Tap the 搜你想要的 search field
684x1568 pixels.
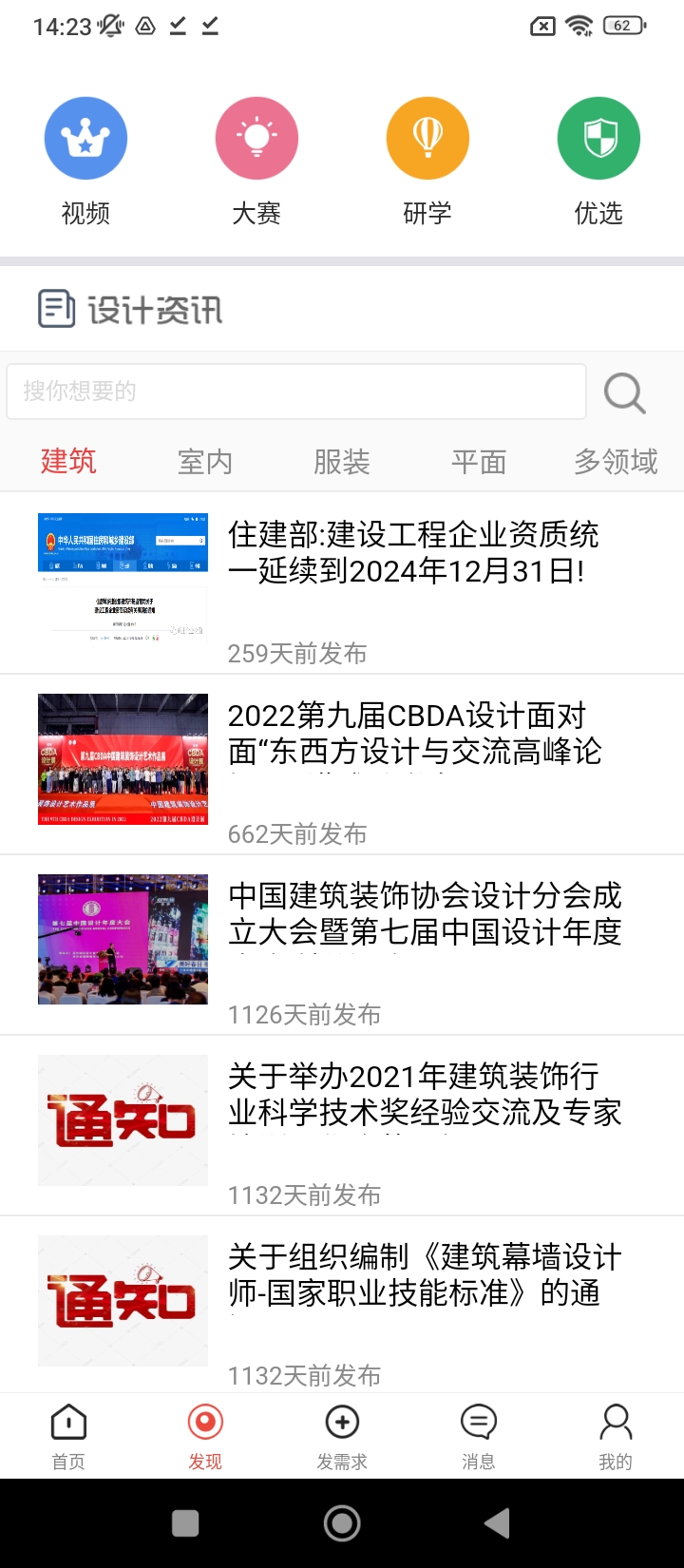click(x=296, y=392)
